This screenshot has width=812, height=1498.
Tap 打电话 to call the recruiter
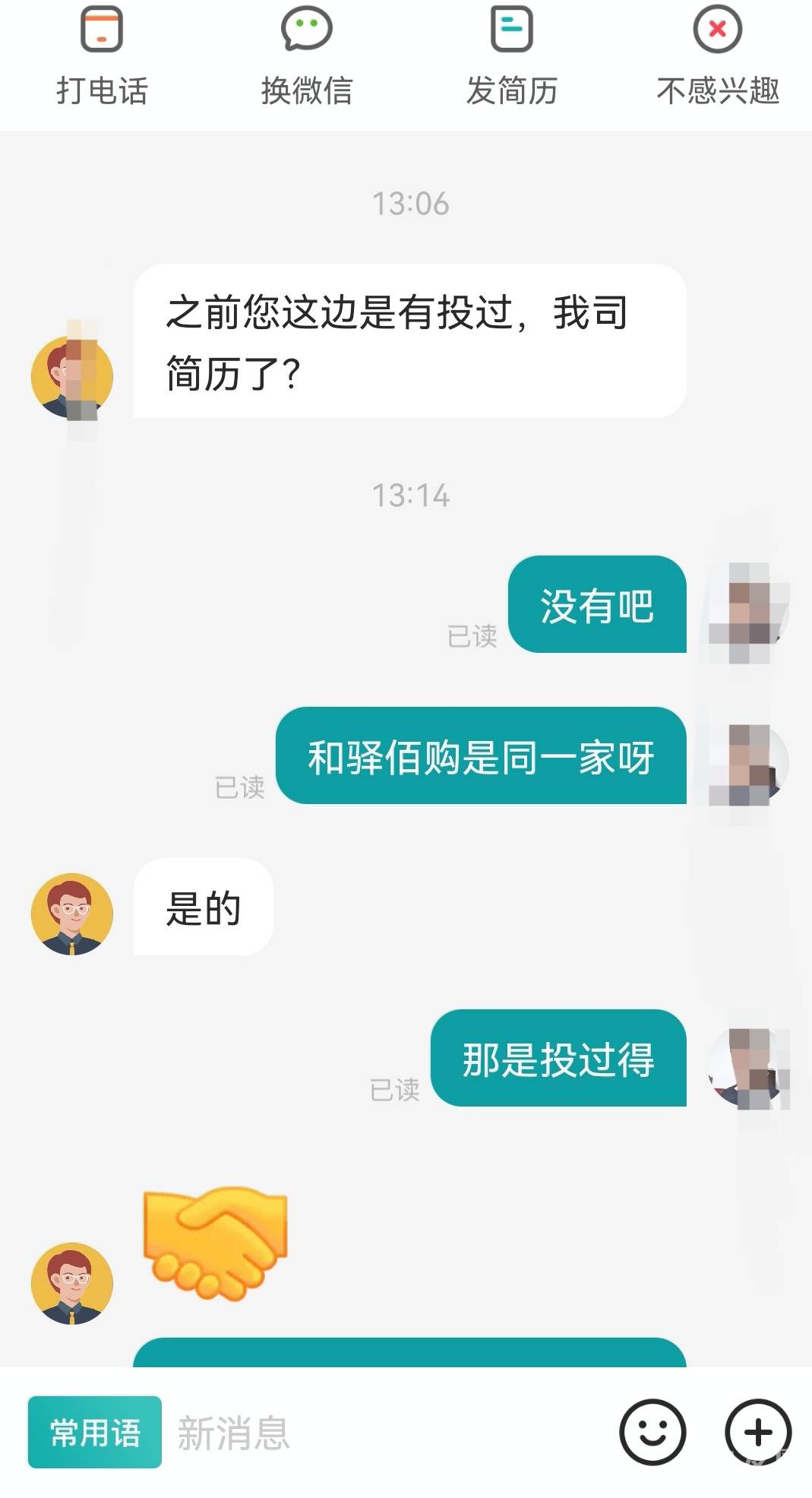pyautogui.click(x=102, y=58)
